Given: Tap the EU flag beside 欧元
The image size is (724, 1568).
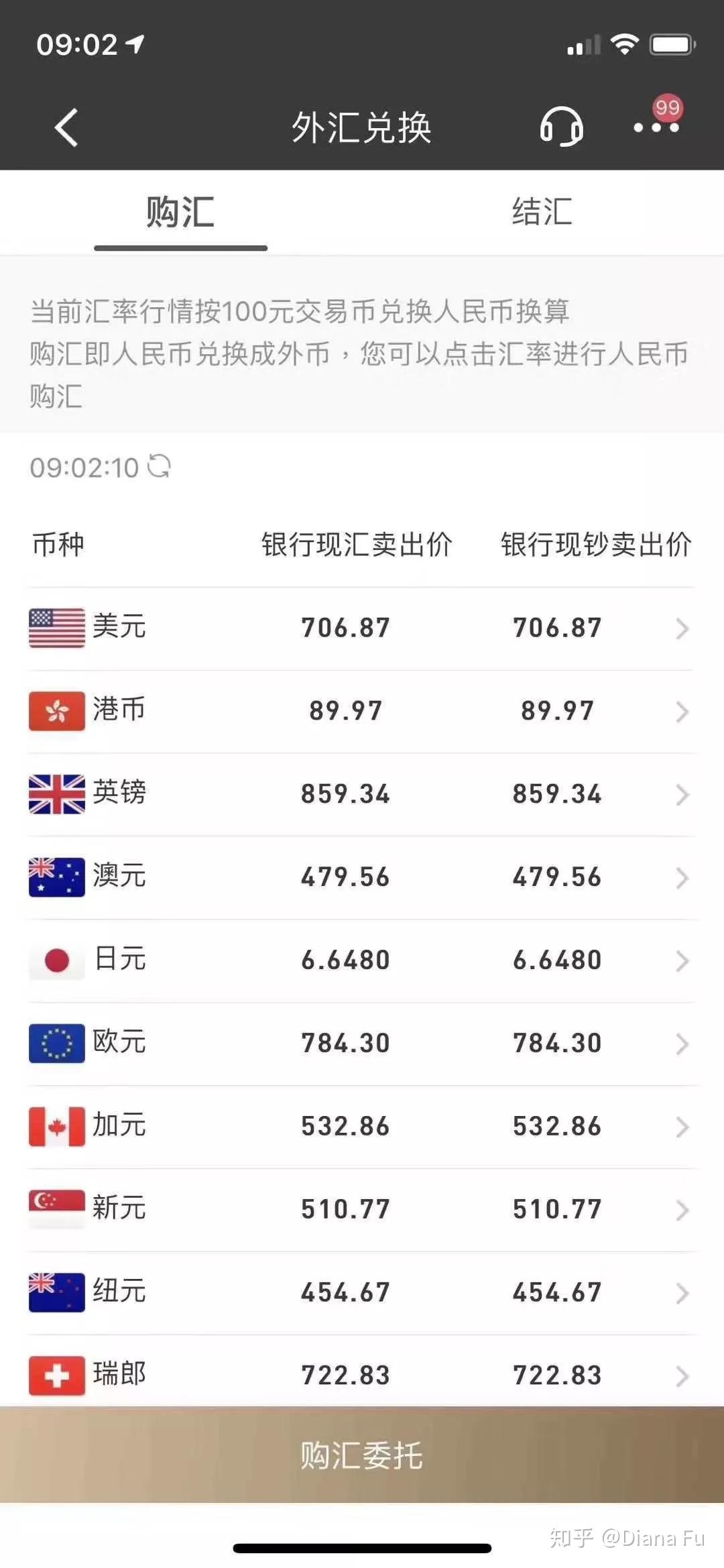Looking at the screenshot, I should [56, 1043].
